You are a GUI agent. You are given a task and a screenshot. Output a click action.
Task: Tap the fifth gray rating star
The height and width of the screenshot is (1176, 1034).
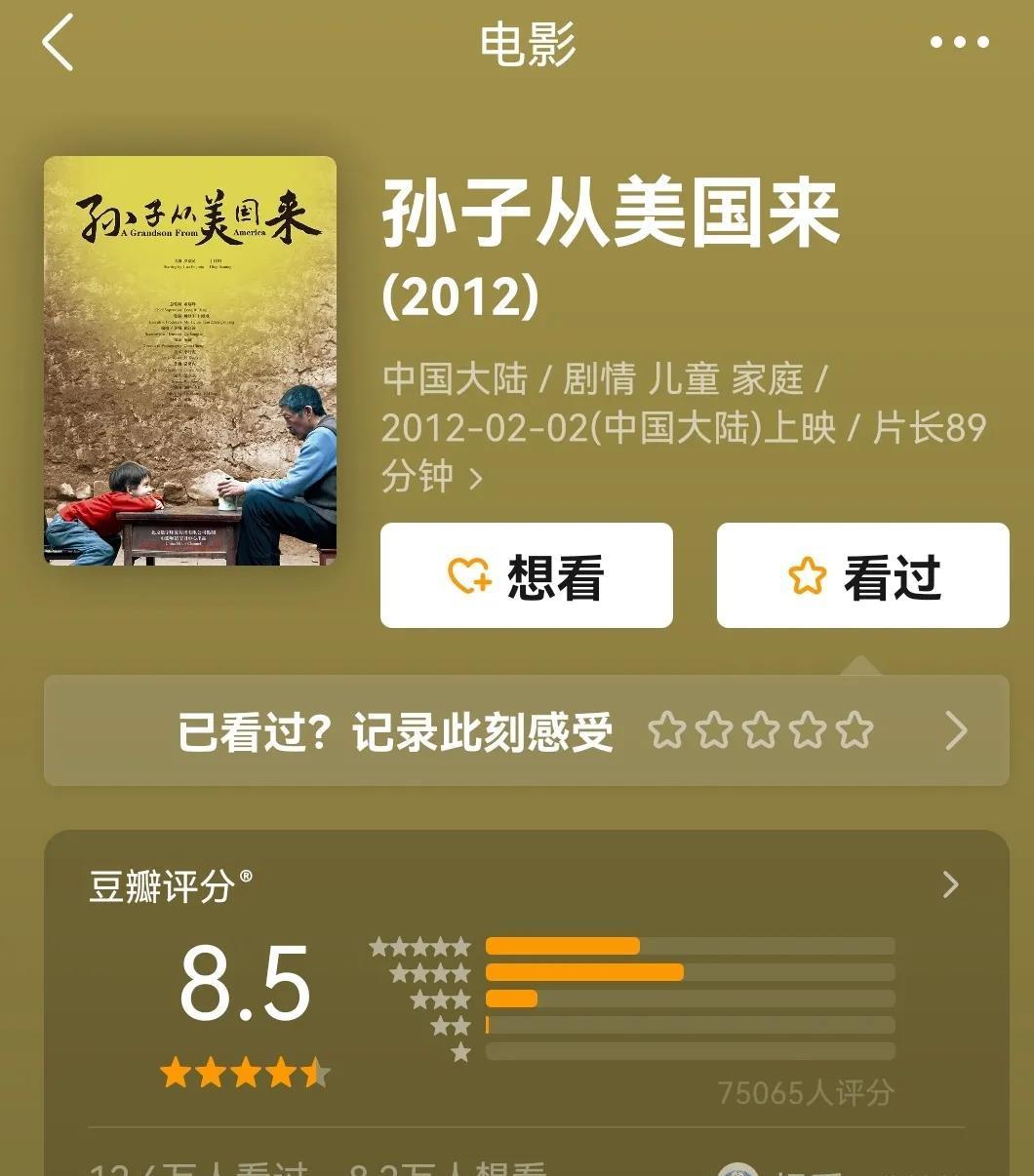coord(855,729)
